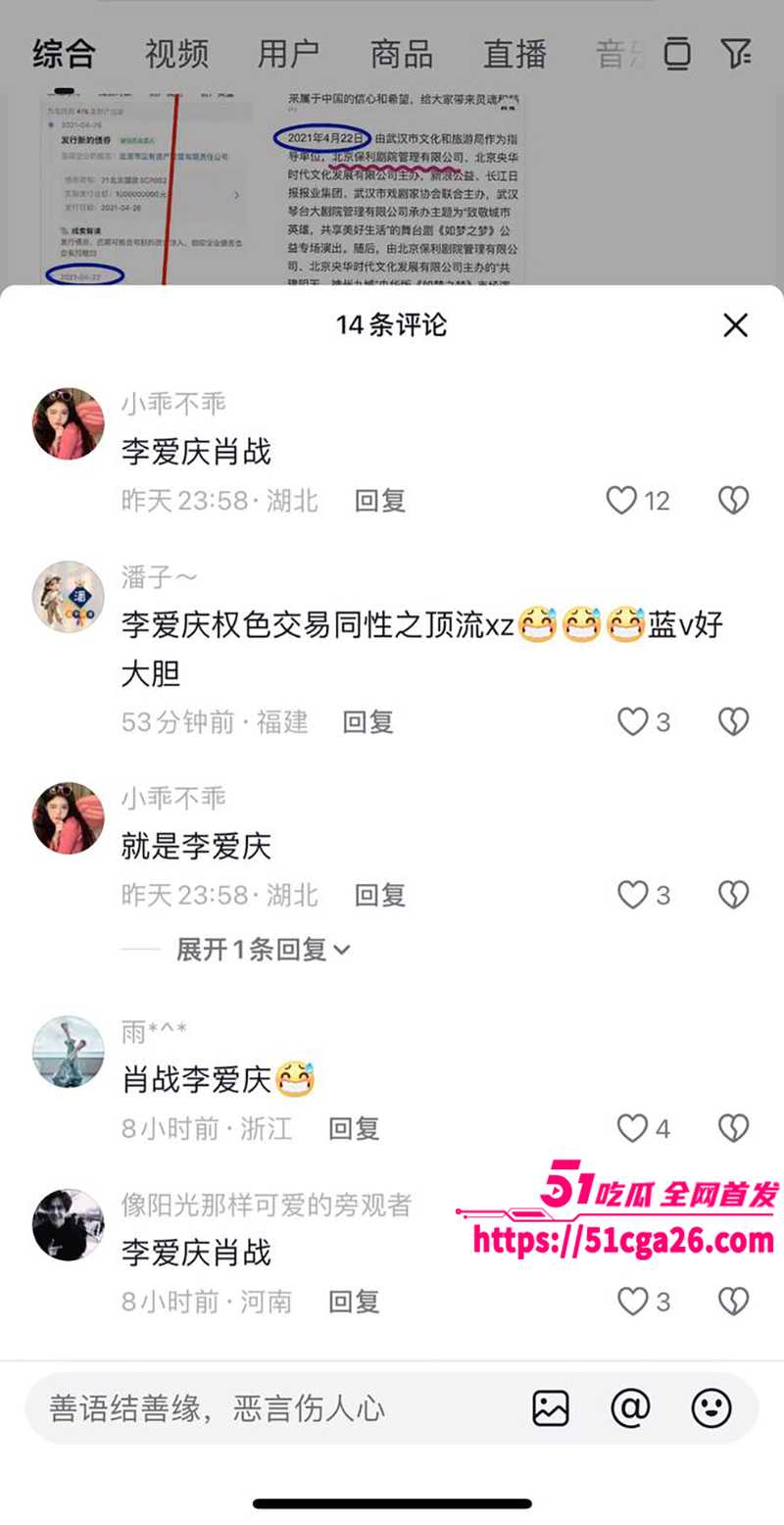Screen dimensions: 784x1525
Task: Like 潘子~'s comment
Action: coord(633,722)
